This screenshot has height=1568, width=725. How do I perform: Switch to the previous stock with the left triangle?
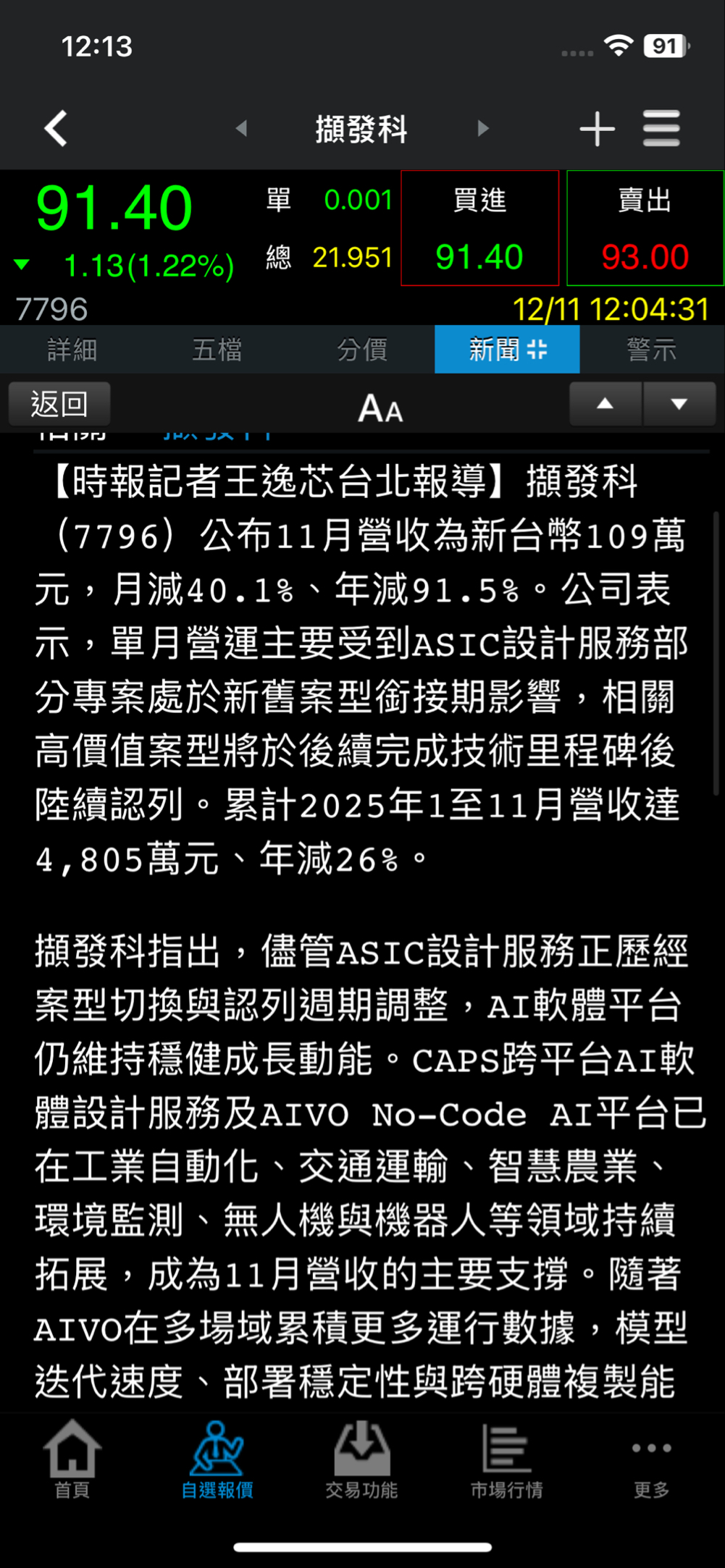point(242,129)
